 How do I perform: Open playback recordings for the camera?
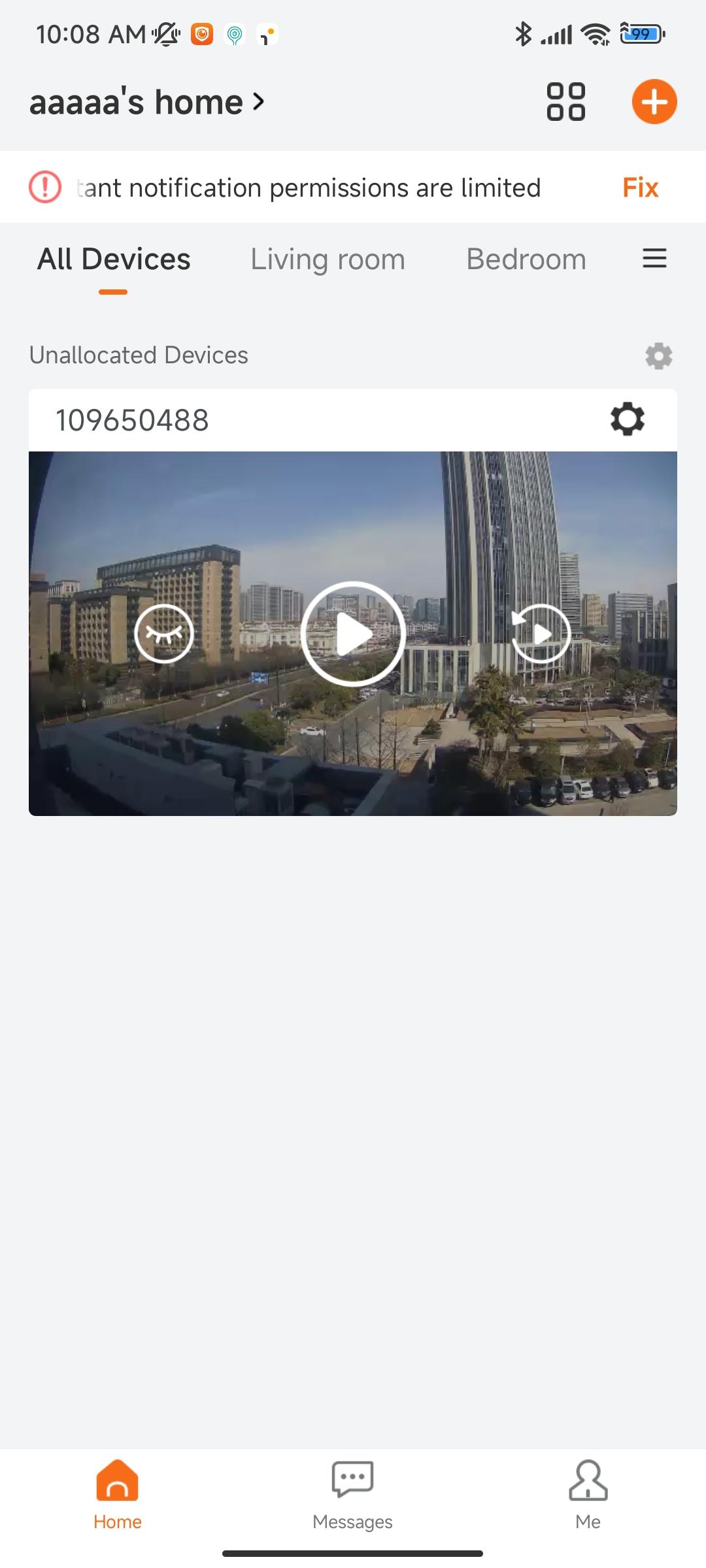tap(541, 633)
